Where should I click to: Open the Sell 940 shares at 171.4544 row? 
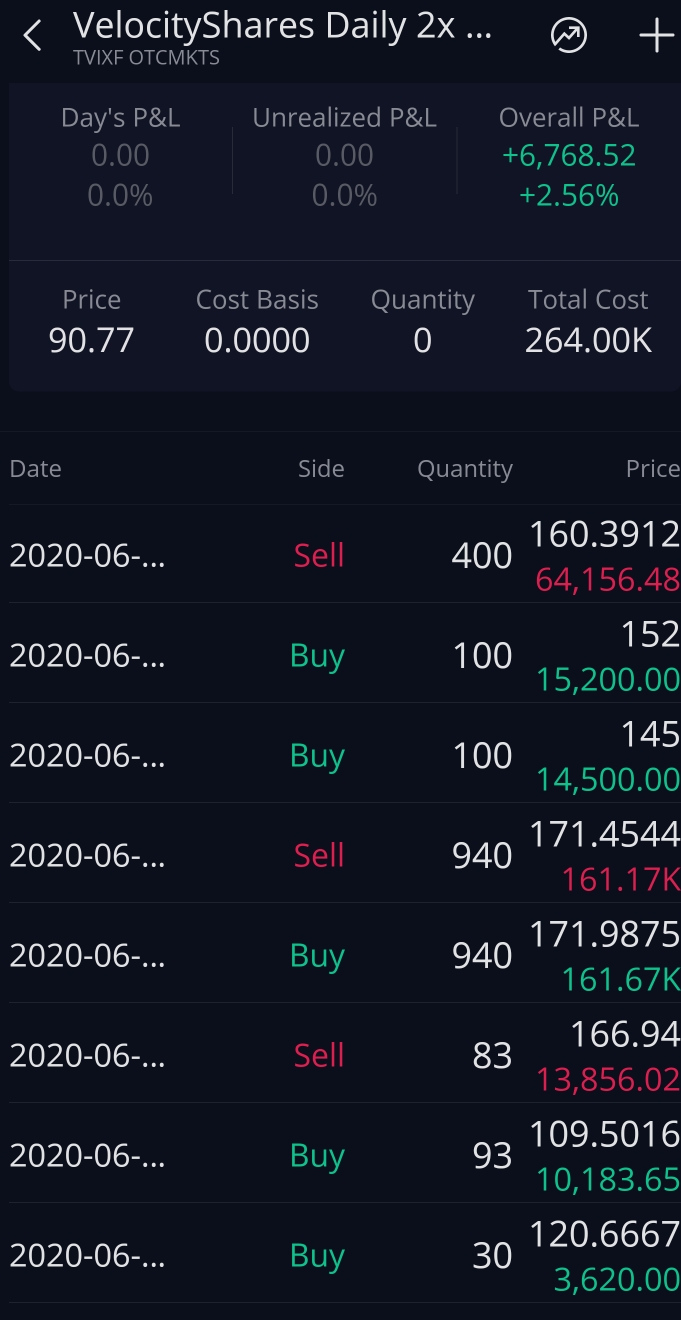pos(340,854)
